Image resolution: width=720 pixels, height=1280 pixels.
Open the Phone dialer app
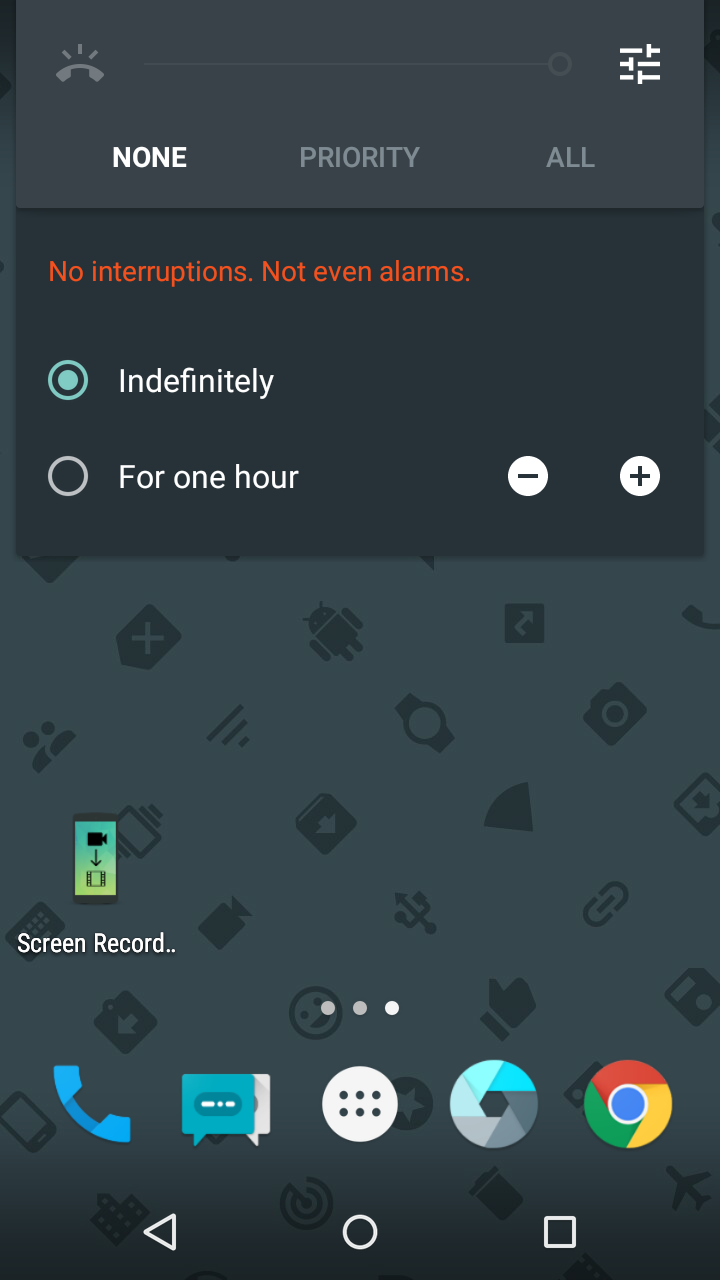tap(92, 1104)
